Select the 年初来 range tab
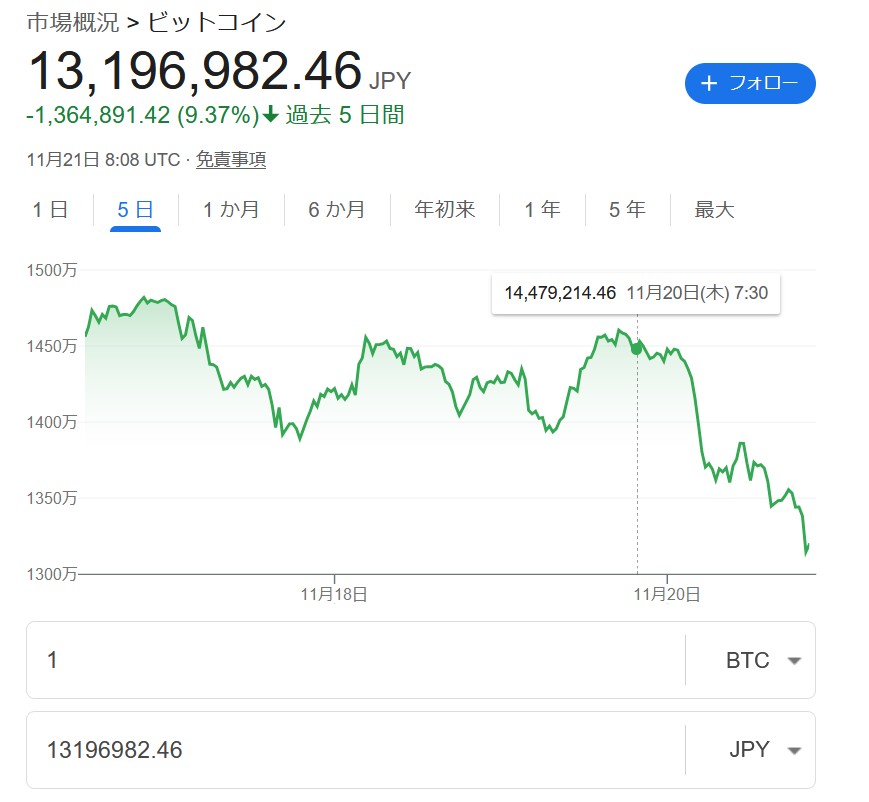This screenshot has width=869, height=802. point(445,210)
